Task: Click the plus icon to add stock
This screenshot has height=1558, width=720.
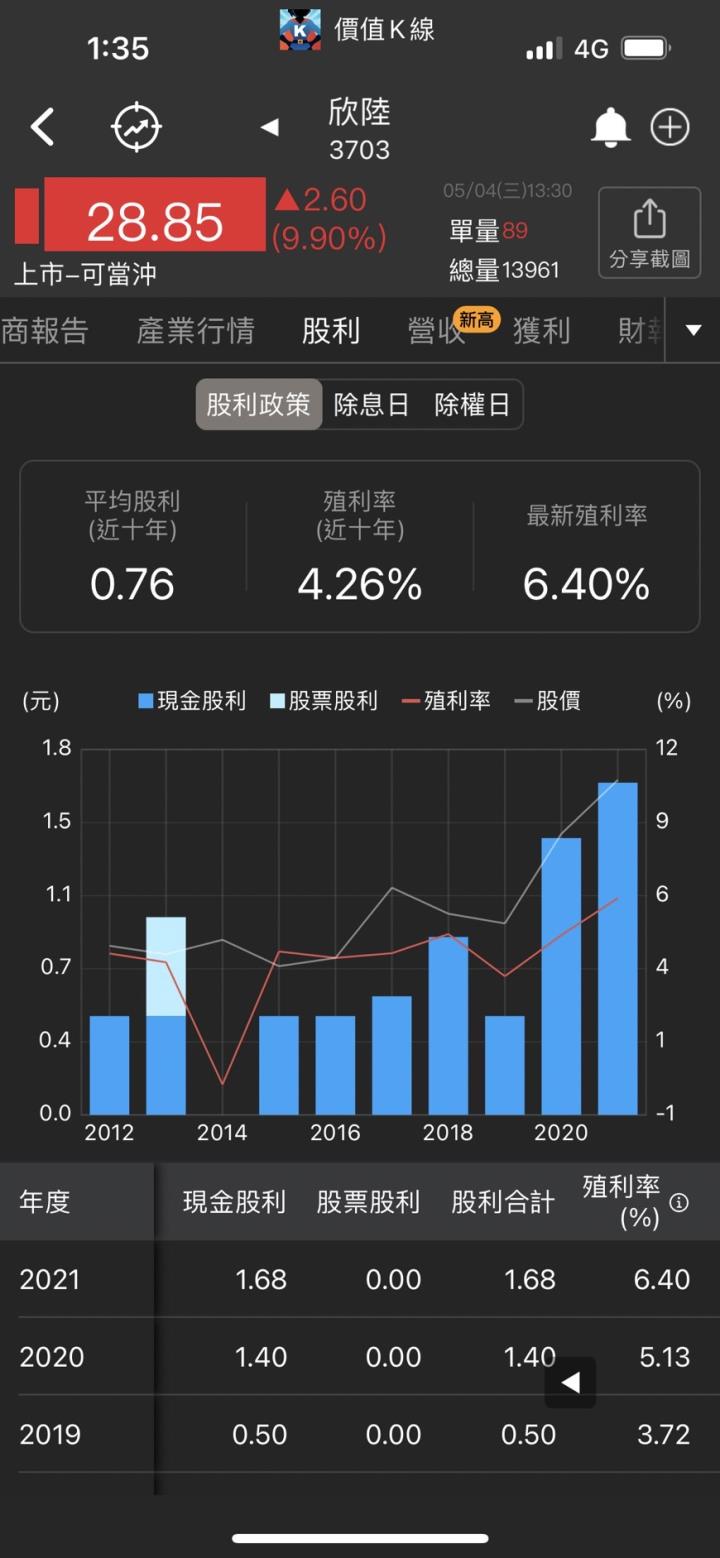Action: pyautogui.click(x=670, y=127)
